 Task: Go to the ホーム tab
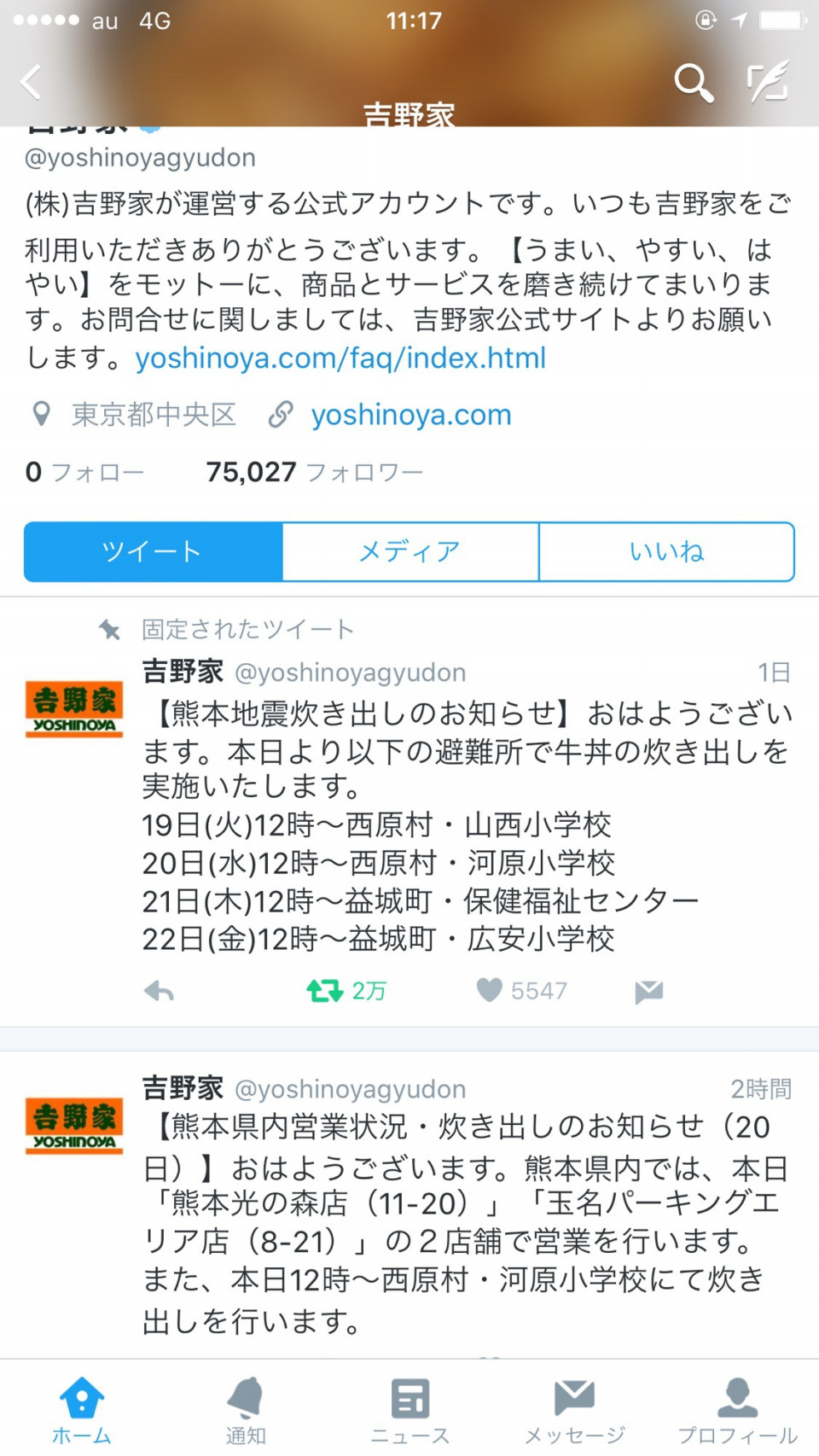(82, 1408)
